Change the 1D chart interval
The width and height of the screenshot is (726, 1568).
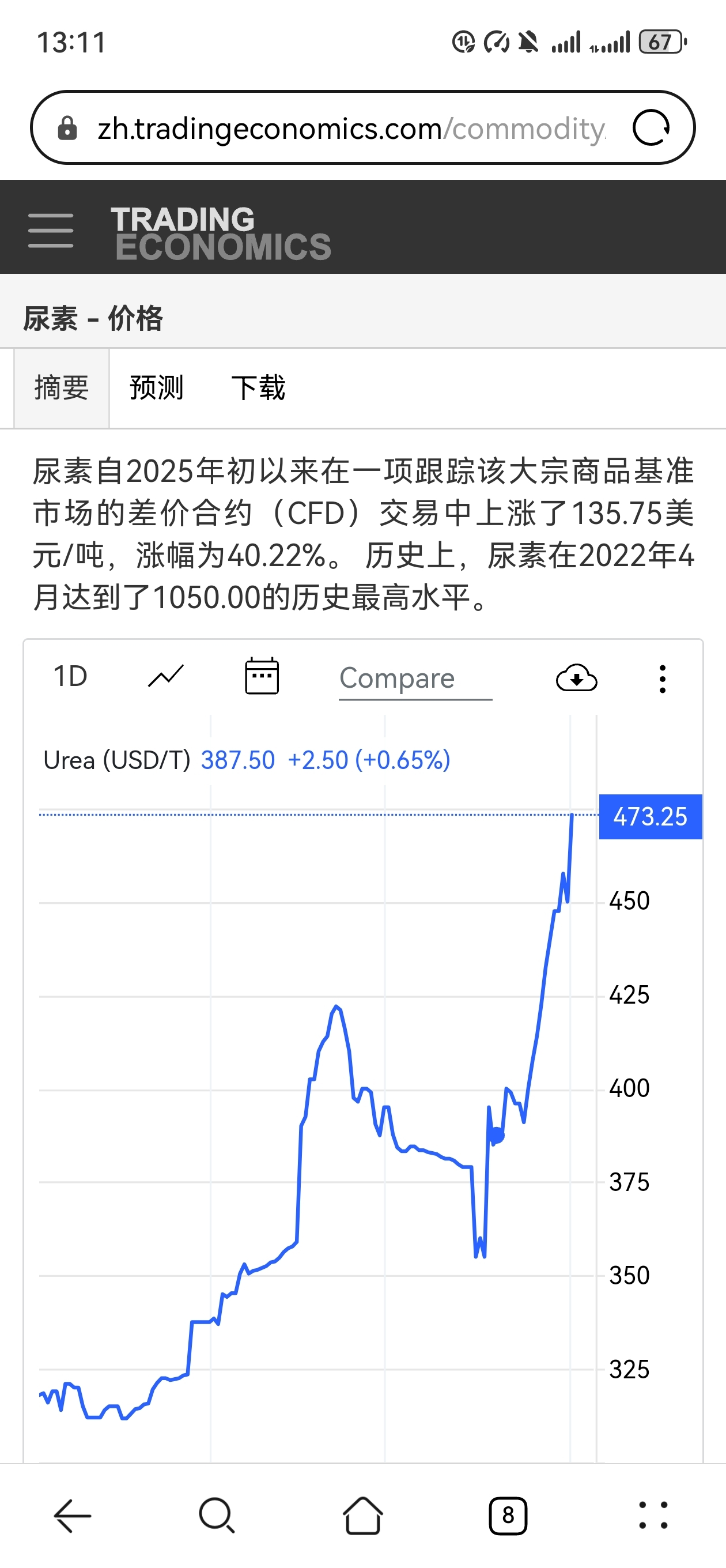click(70, 676)
